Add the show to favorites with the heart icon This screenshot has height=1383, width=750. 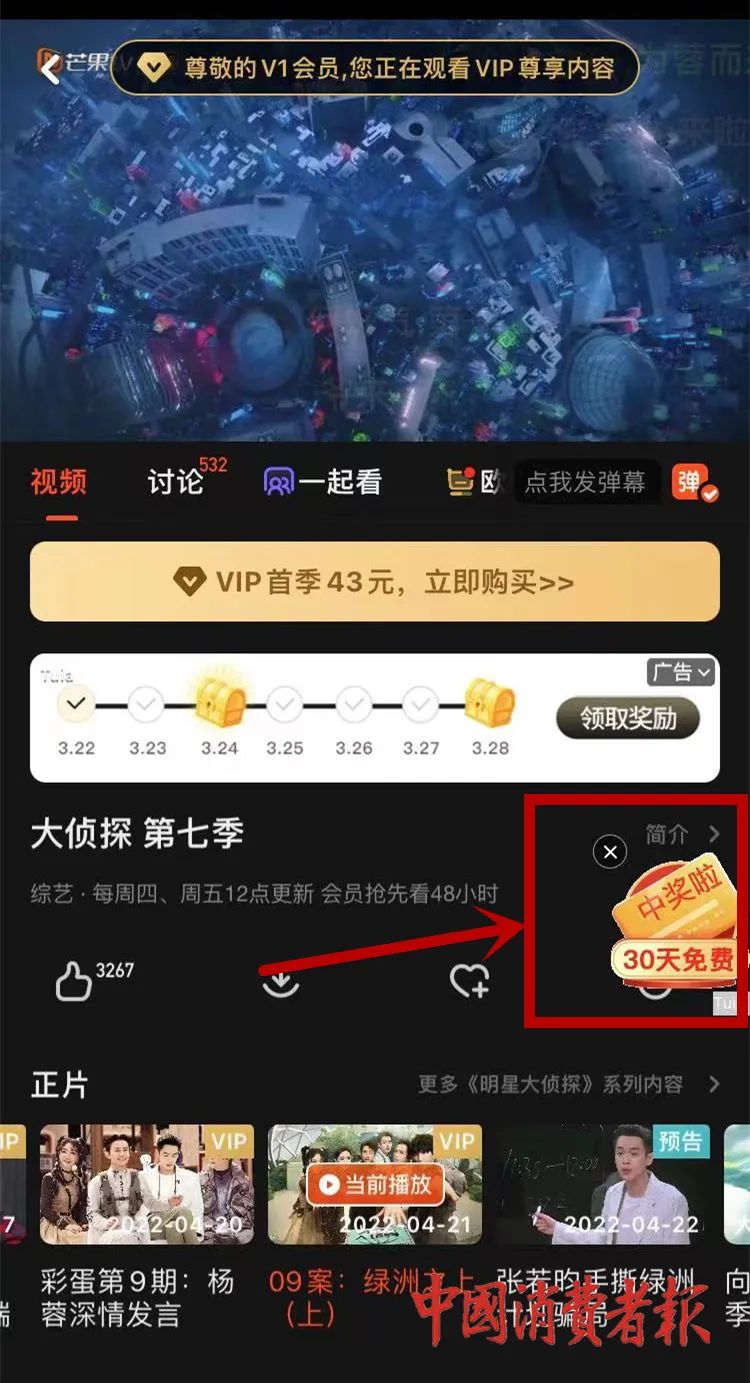469,981
